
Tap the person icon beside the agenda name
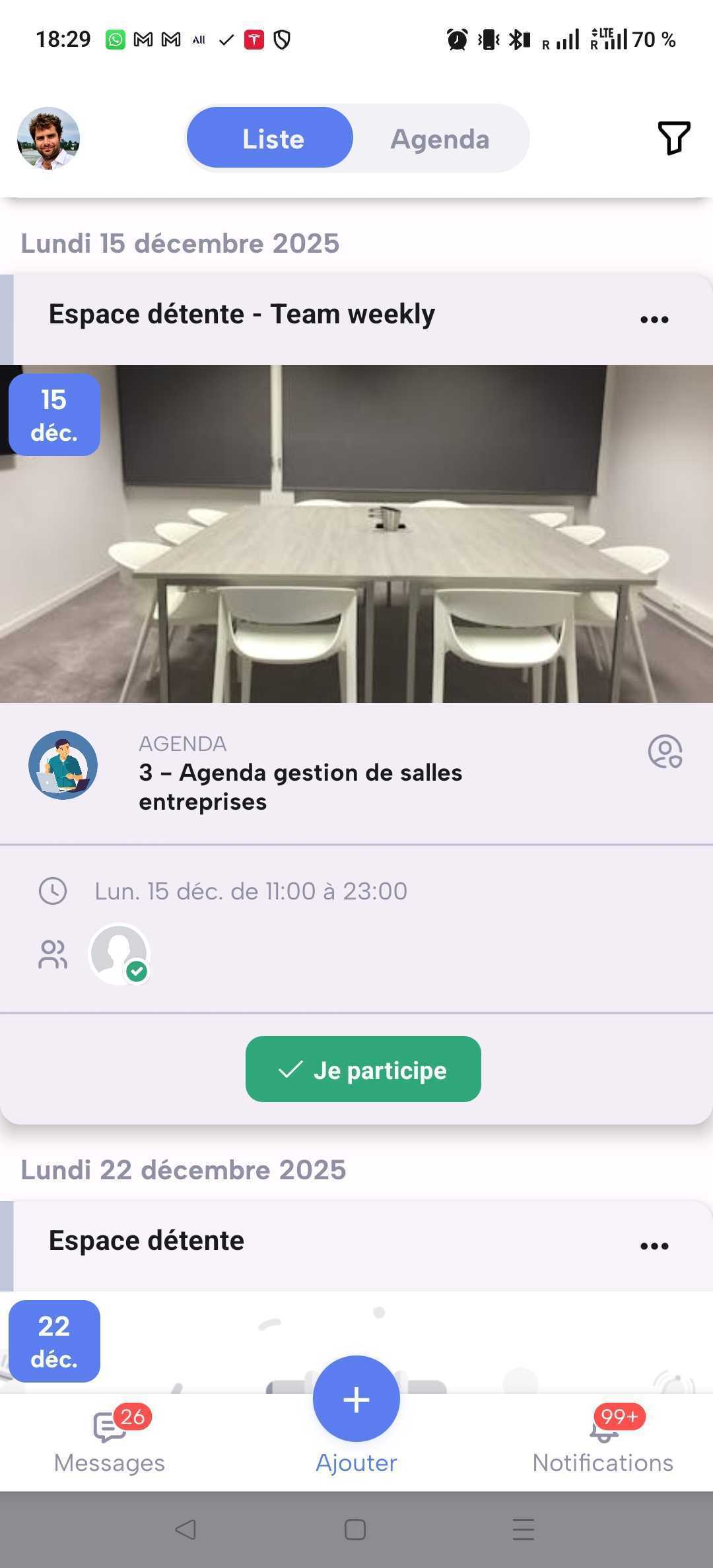[x=665, y=752]
